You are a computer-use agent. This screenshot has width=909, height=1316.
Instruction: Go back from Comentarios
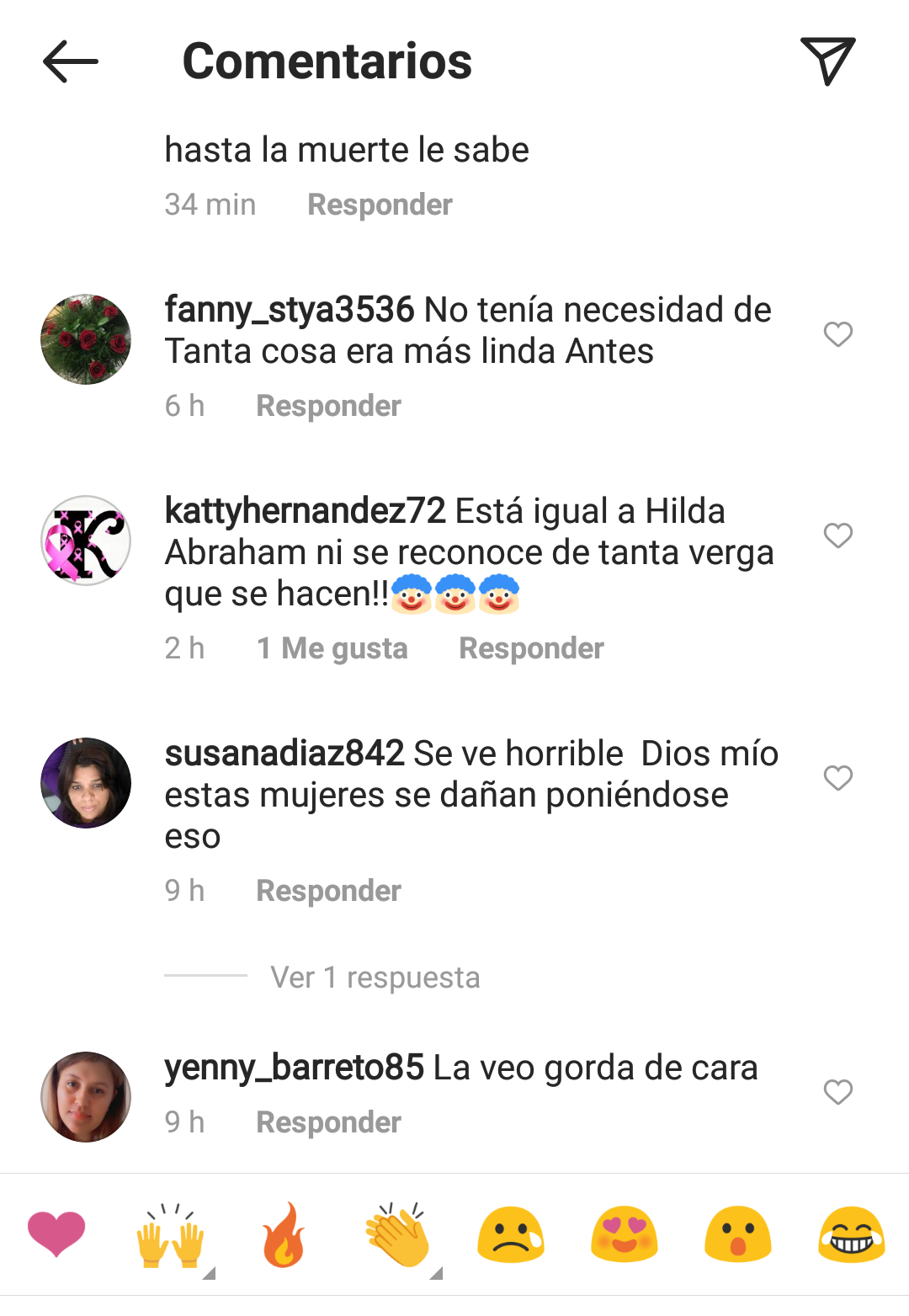coord(71,61)
